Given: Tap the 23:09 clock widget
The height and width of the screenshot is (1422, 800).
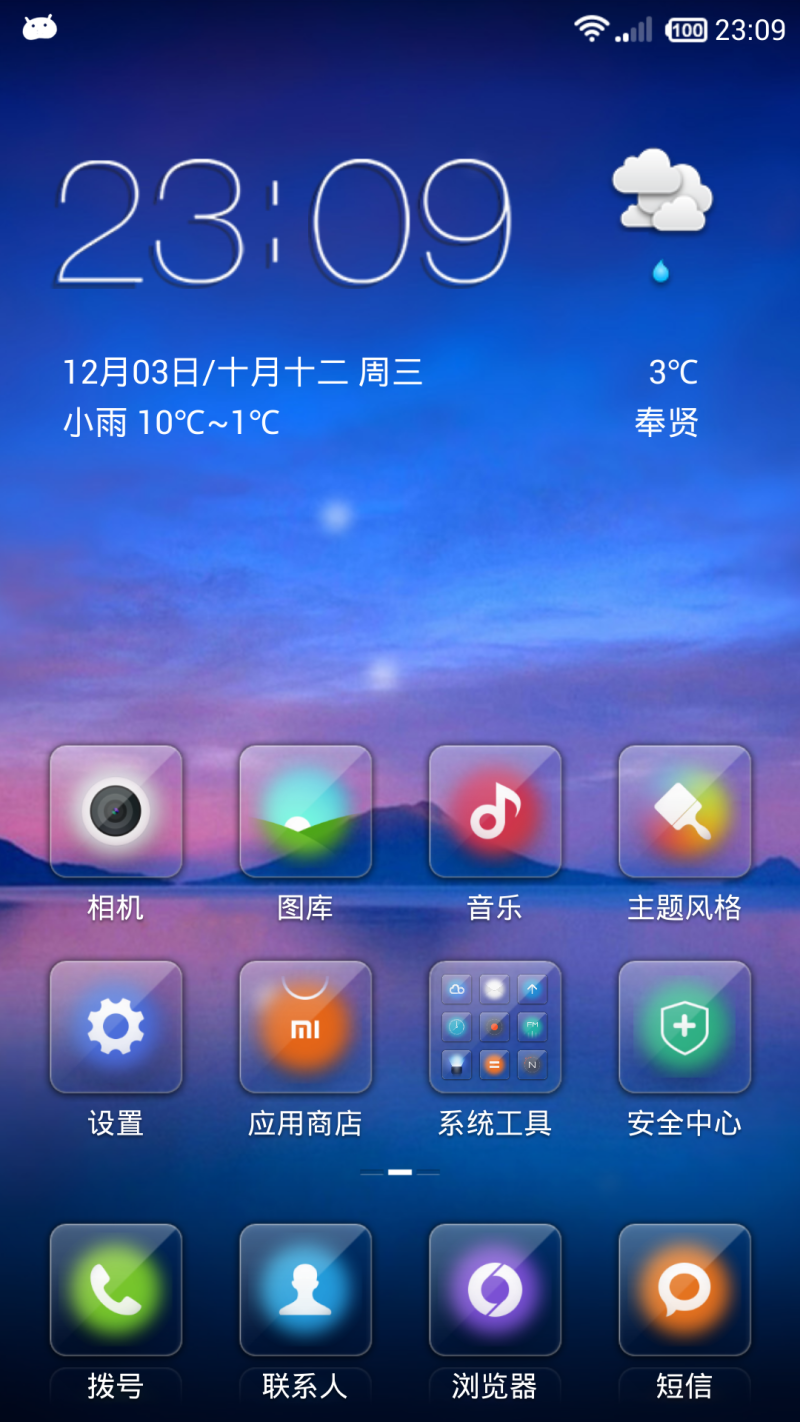Looking at the screenshot, I should click(285, 222).
